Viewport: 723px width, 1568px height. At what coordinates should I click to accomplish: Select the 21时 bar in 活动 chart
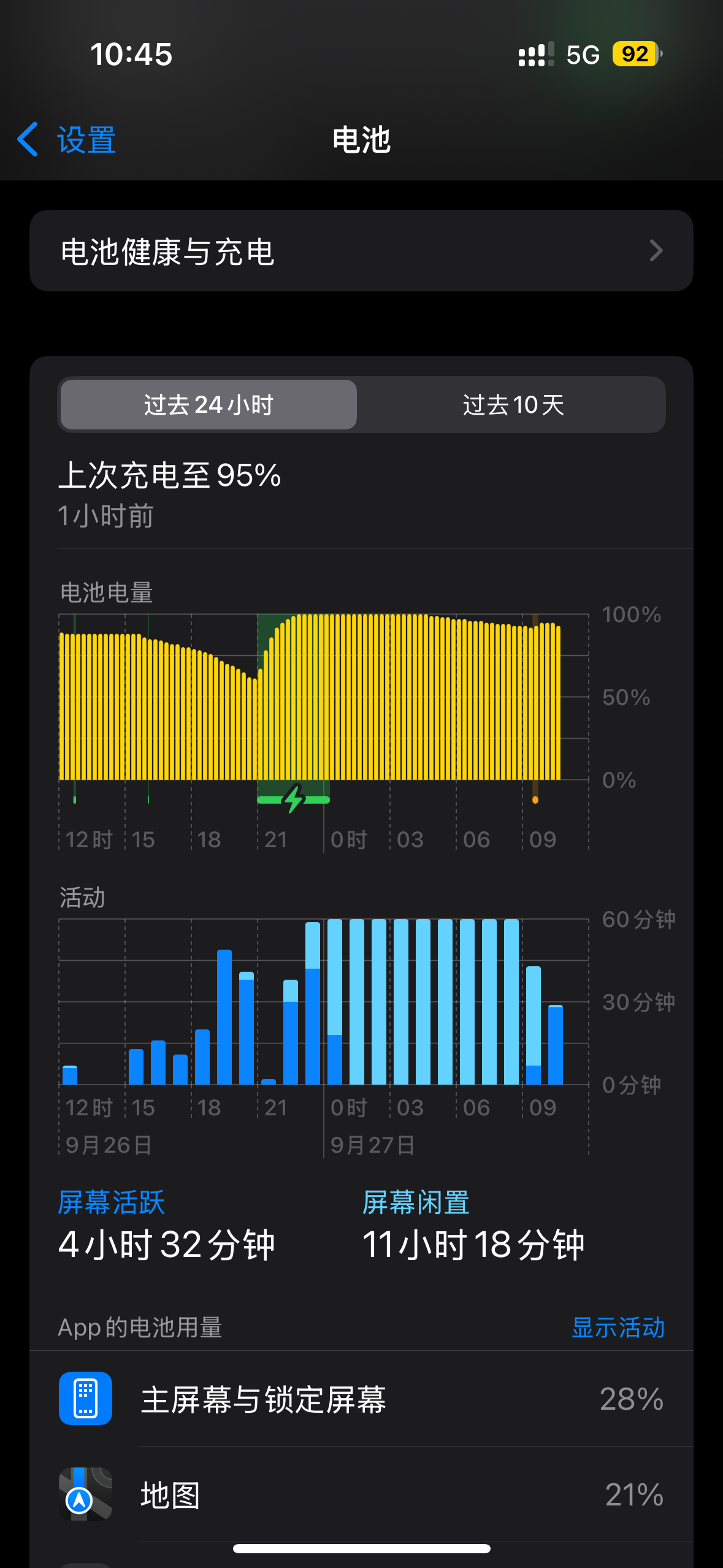pos(269,1081)
